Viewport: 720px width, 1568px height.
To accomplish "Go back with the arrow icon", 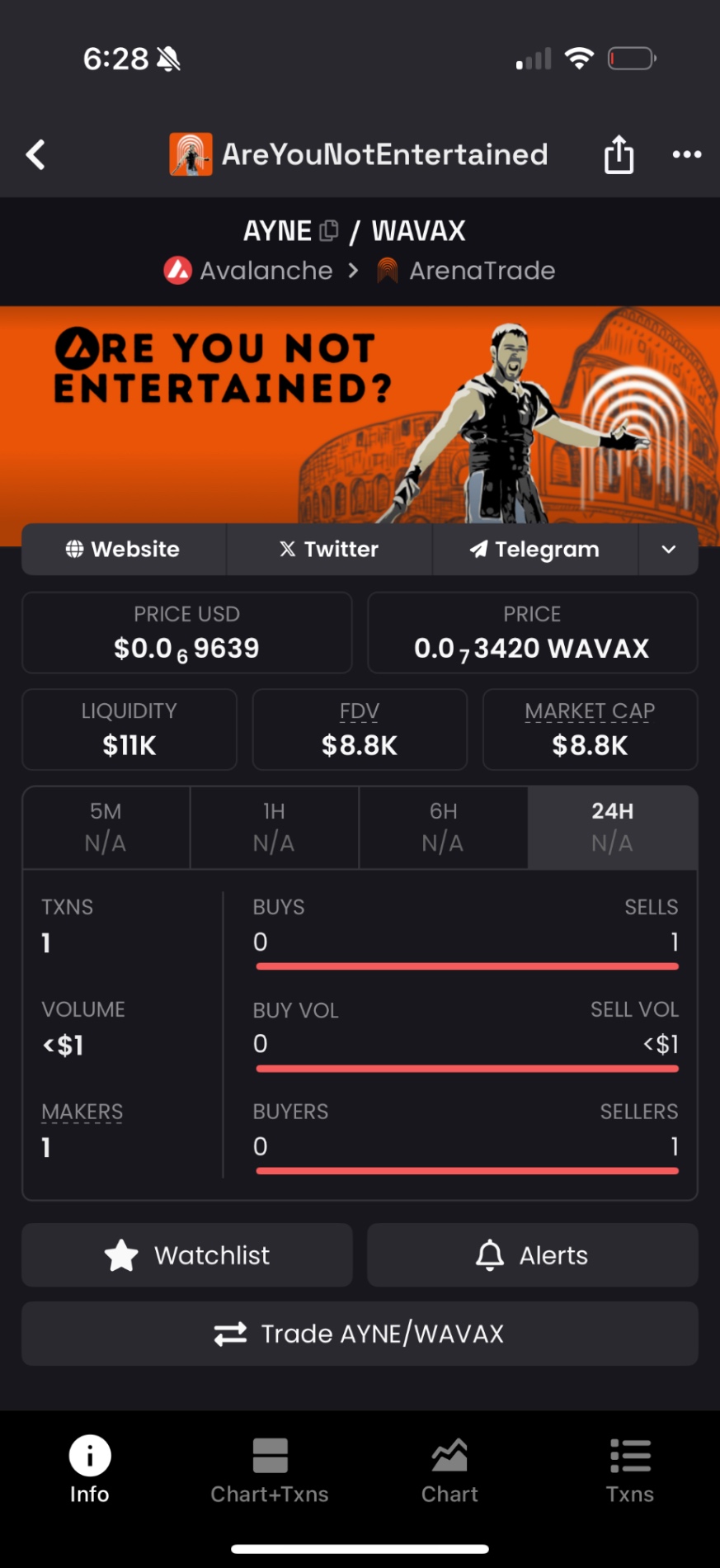I will coord(35,154).
